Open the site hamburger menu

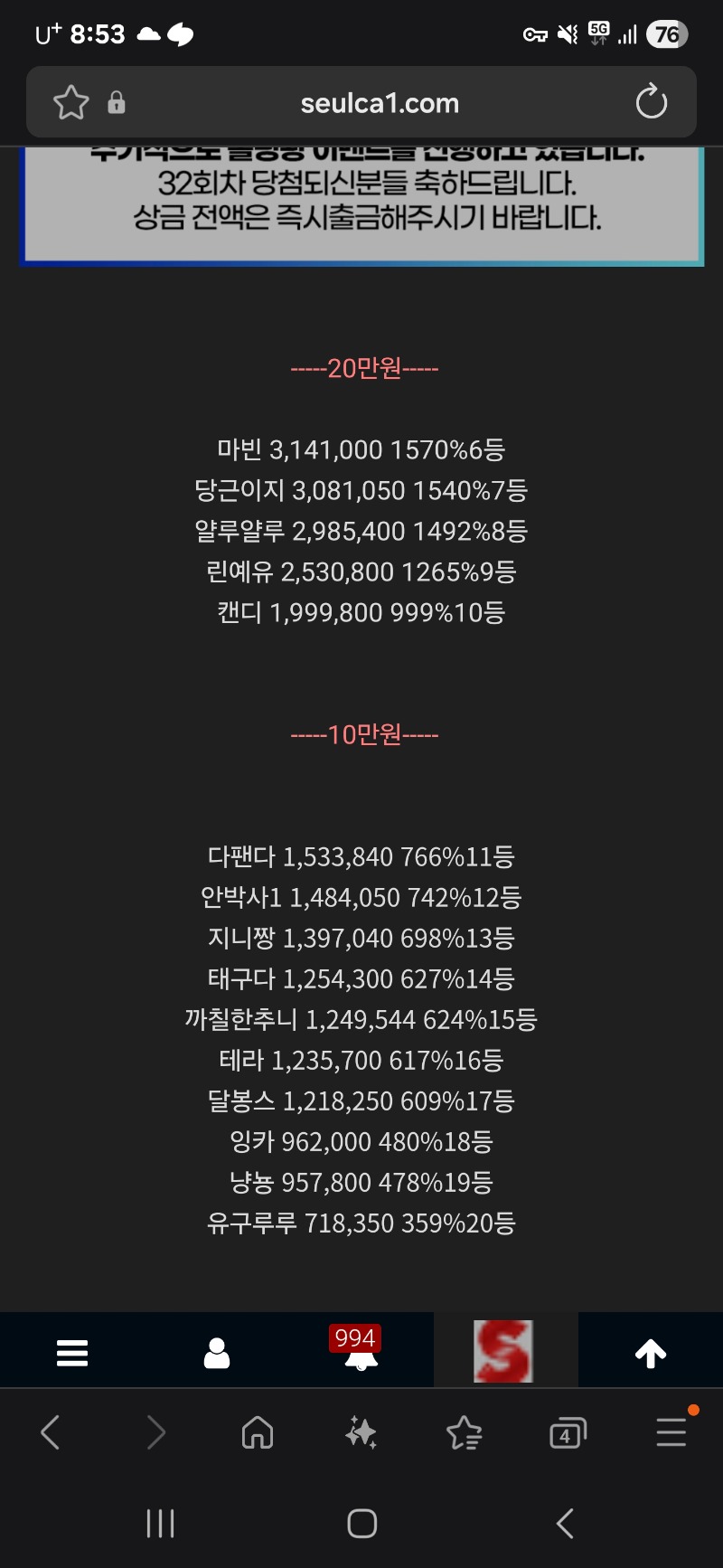(x=72, y=1351)
